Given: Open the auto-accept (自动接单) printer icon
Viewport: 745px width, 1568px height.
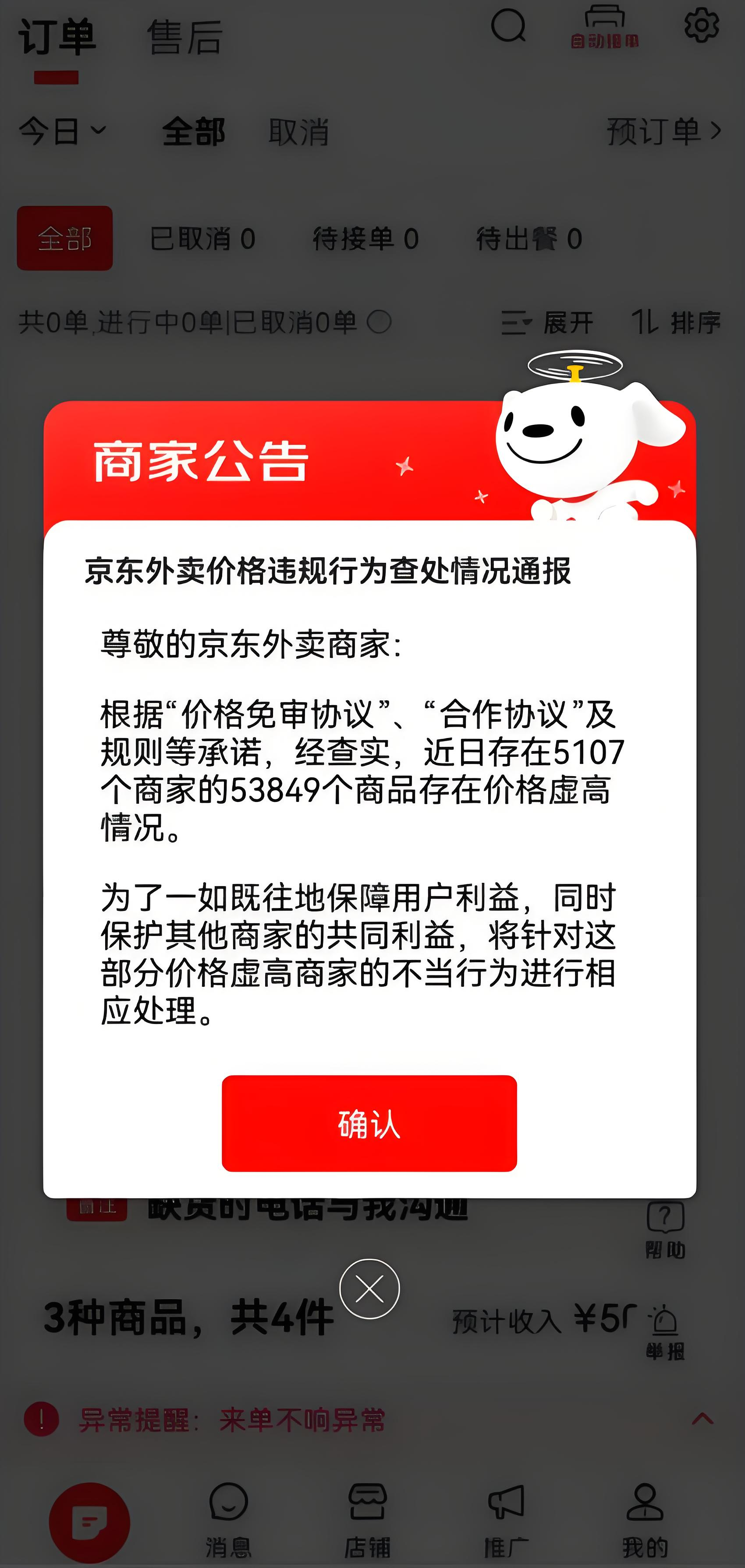Looking at the screenshot, I should tap(604, 27).
